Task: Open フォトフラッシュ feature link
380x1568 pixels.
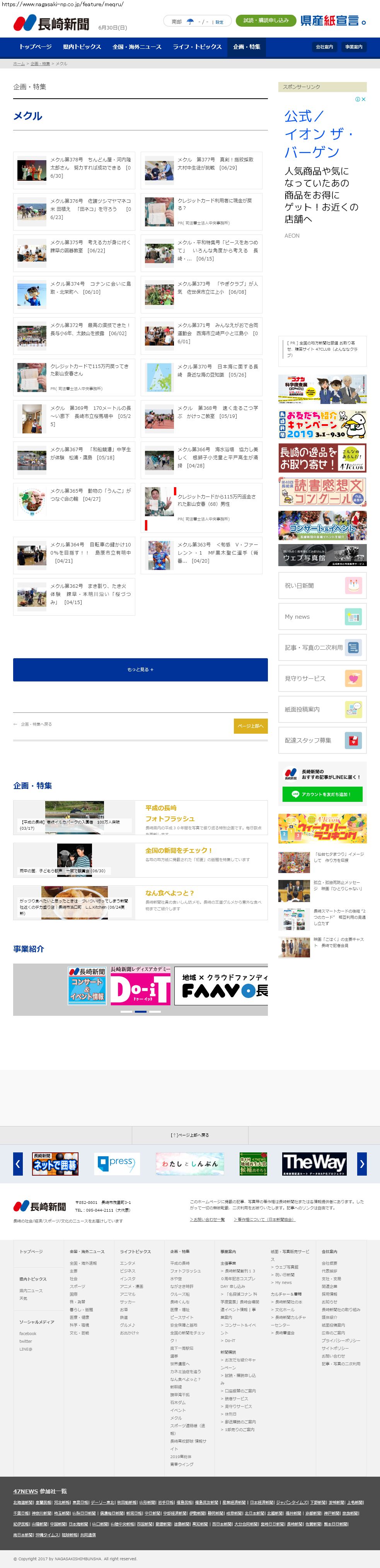Action: point(170,819)
